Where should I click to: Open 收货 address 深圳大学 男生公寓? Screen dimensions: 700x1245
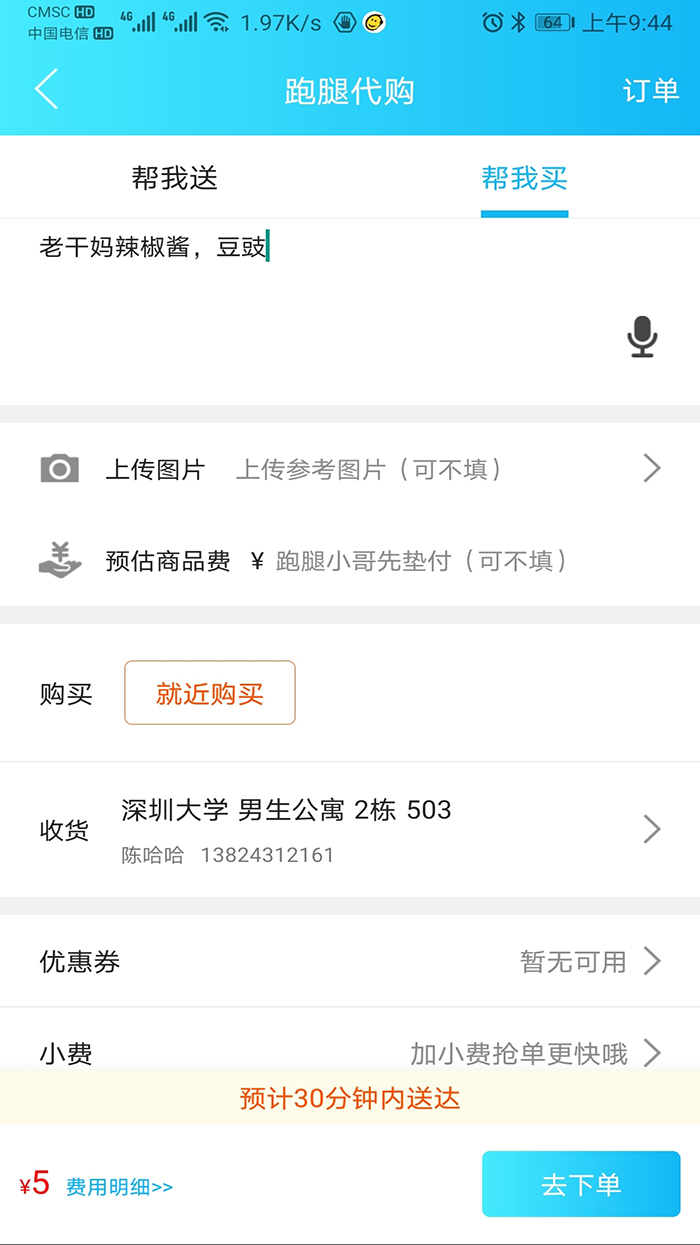pyautogui.click(x=350, y=830)
